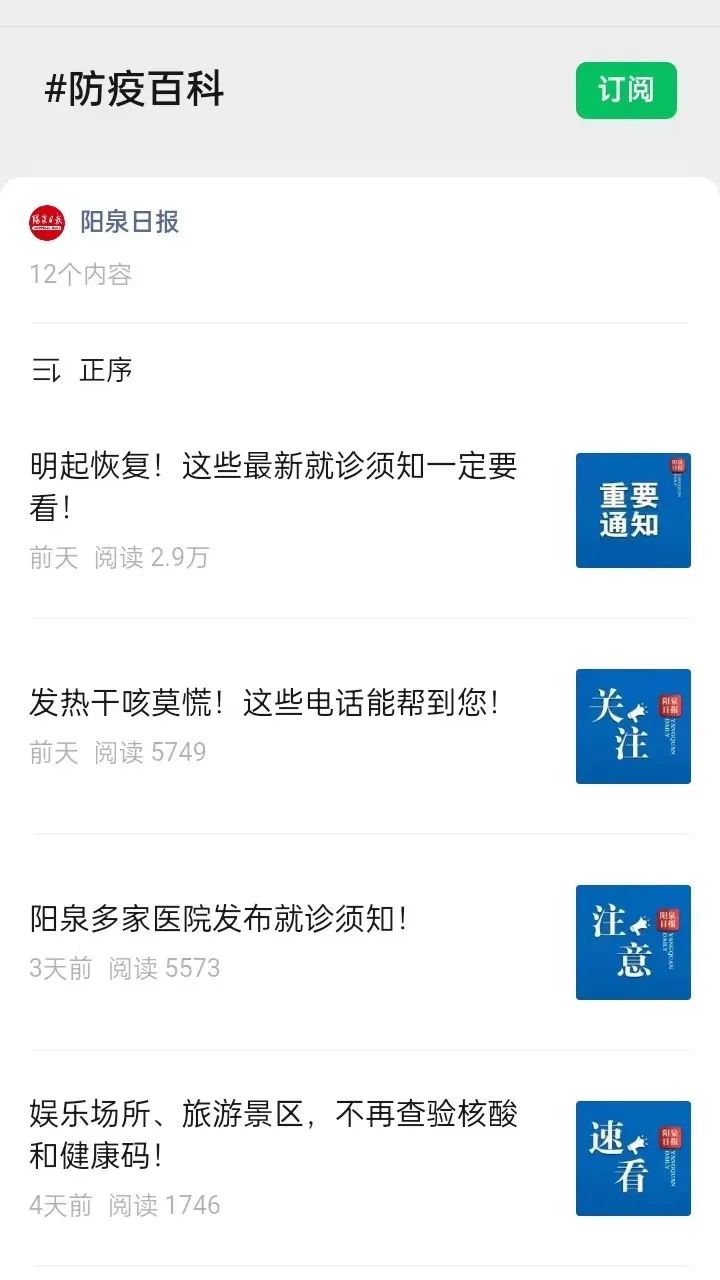Subscribe with the green 订阅 button
Image resolution: width=720 pixels, height=1280 pixels.
(626, 90)
